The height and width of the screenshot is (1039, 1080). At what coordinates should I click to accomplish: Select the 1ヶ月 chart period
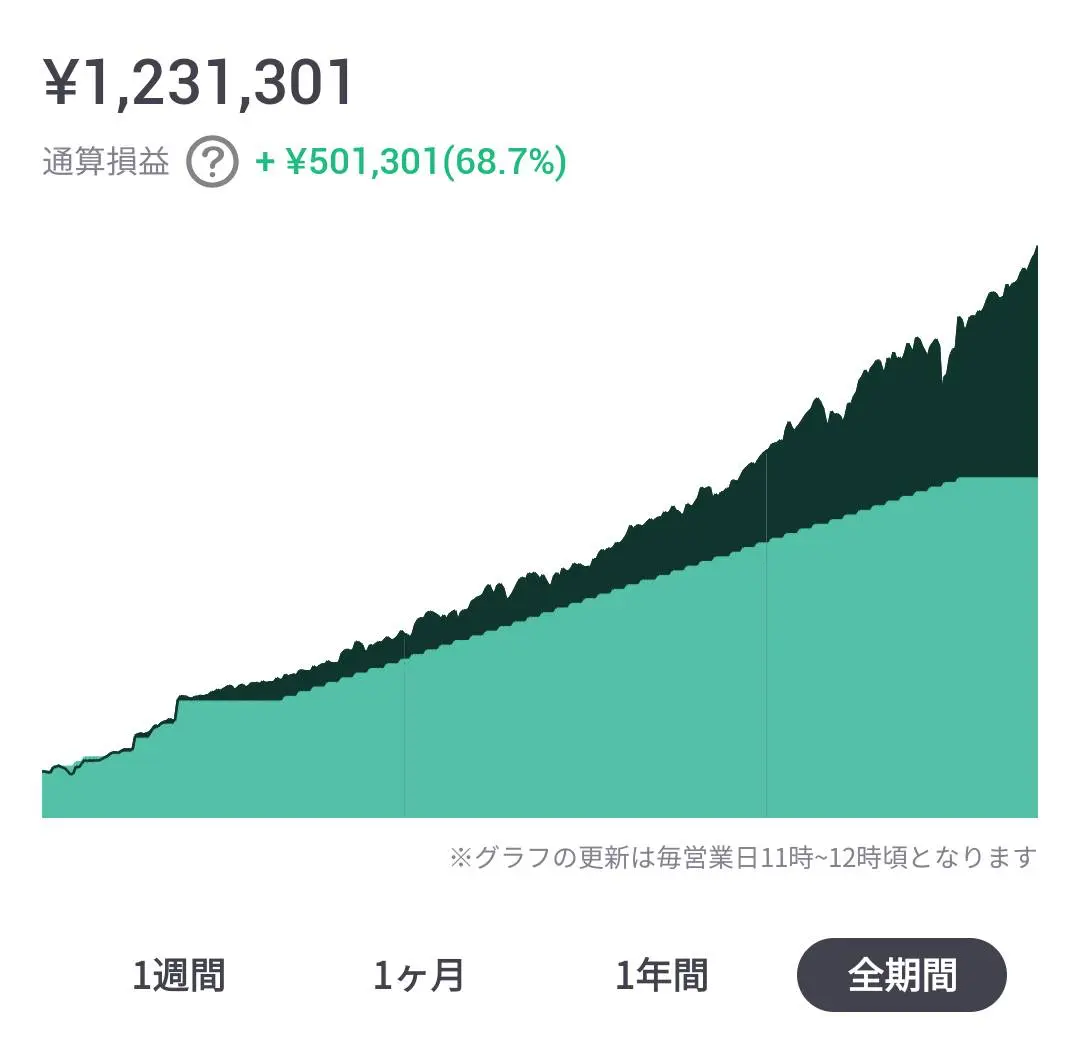pos(419,975)
